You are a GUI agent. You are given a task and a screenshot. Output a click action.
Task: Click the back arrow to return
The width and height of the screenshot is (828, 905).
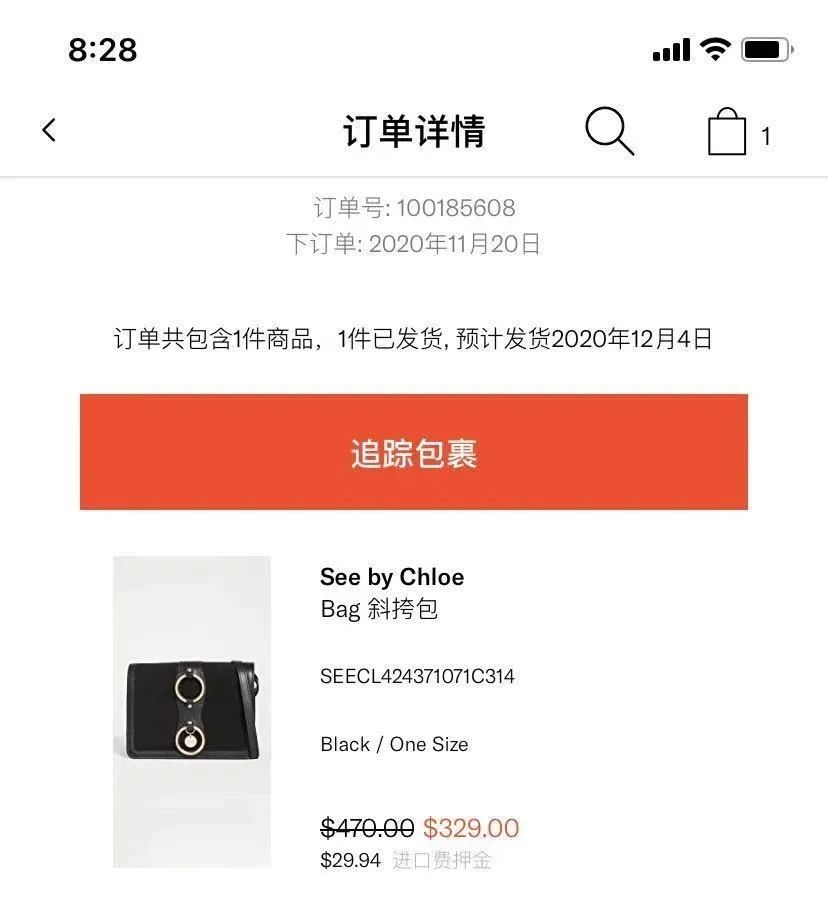point(48,130)
